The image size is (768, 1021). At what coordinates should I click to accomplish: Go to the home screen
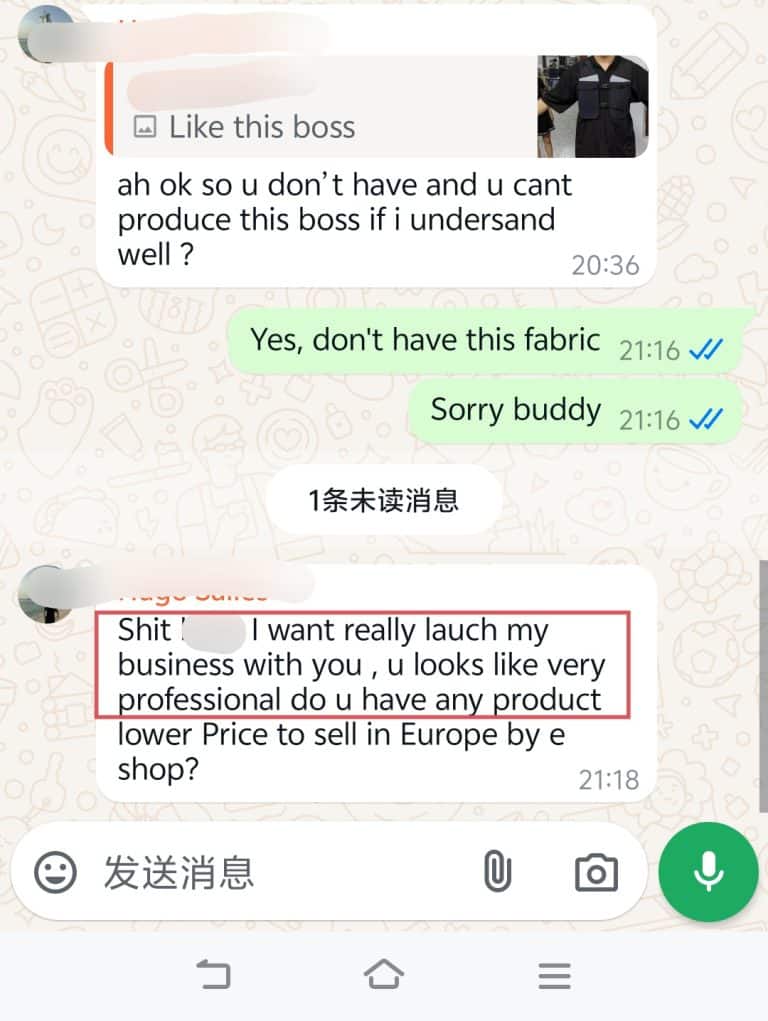point(384,974)
